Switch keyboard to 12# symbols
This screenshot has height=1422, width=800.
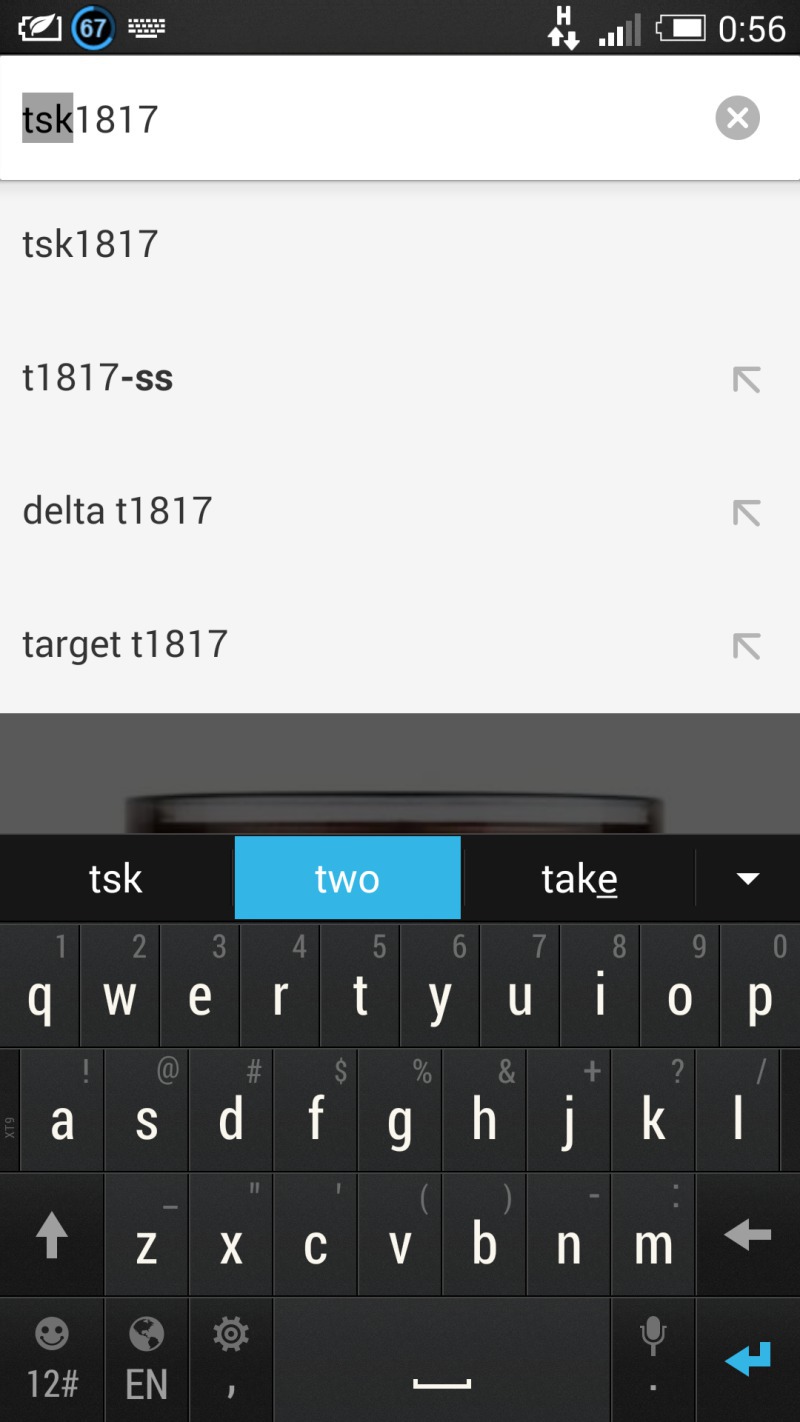(x=52, y=1360)
